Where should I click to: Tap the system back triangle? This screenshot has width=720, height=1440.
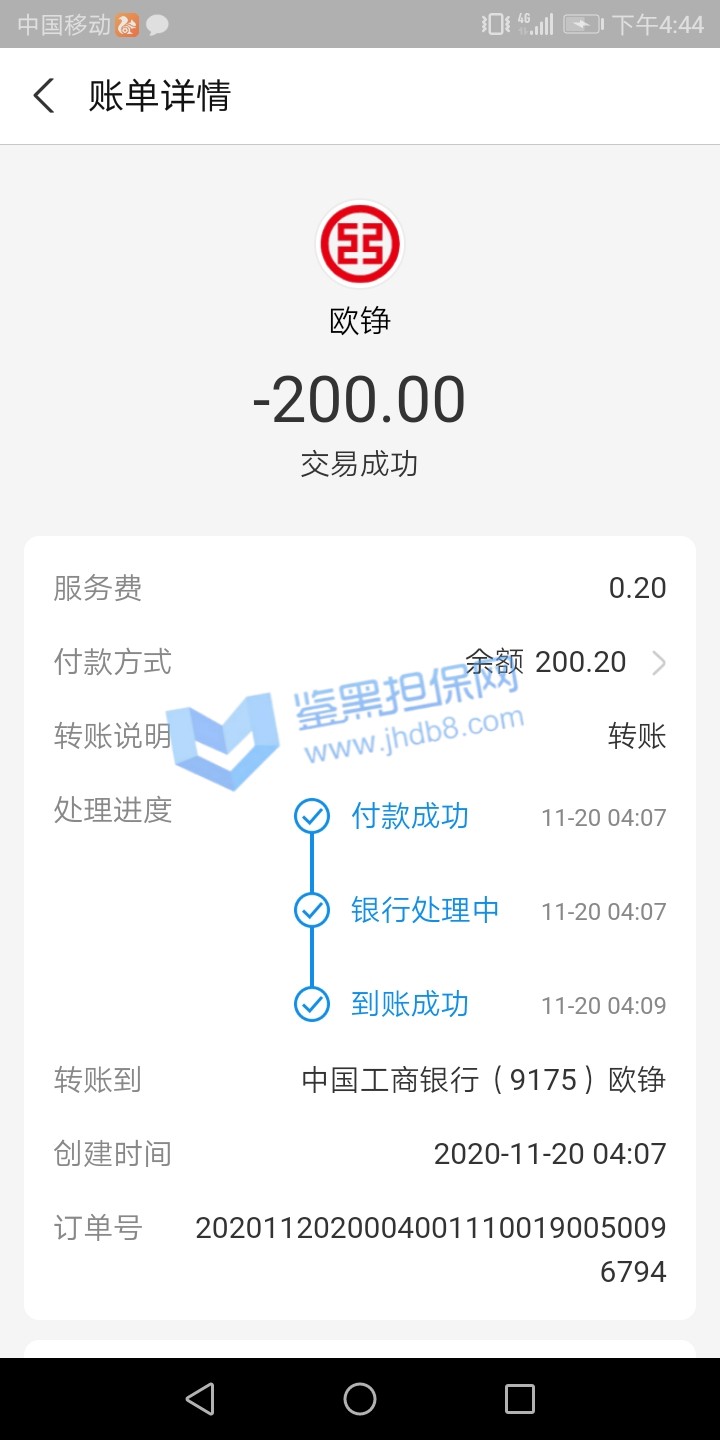(200, 1398)
